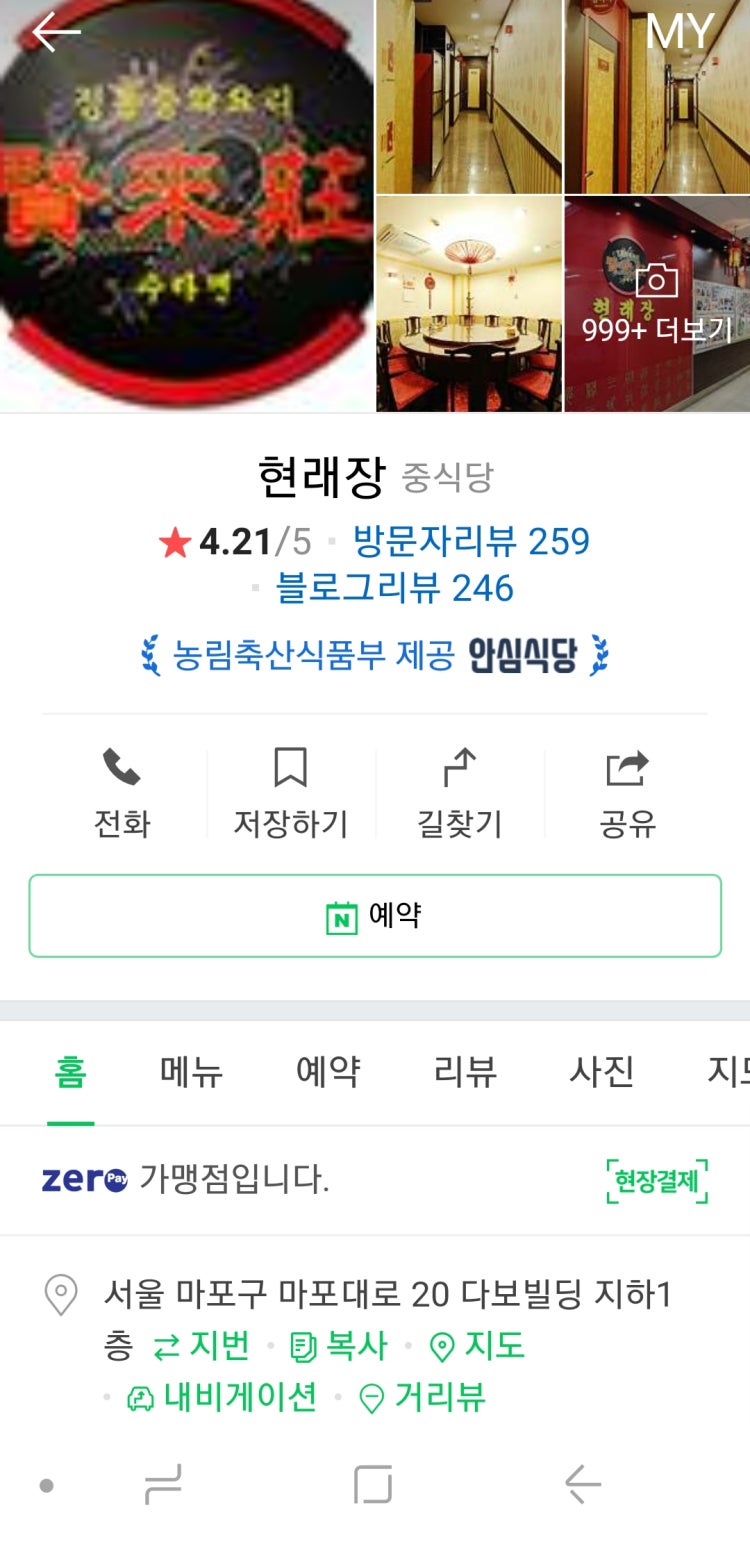Open the 현장결제 Zero Pay badge
Viewport: 750px width, 1542px height.
pos(656,1181)
